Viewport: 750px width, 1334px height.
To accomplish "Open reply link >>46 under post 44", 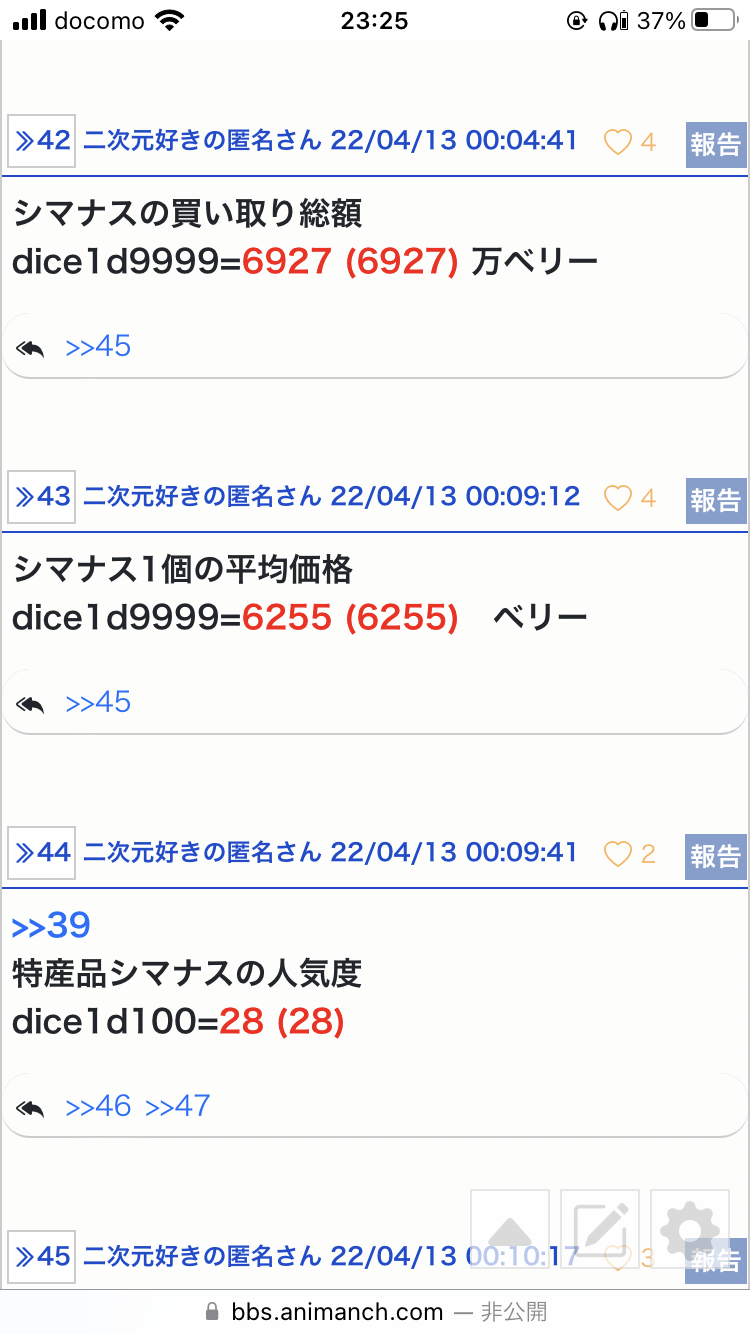I will 98,1106.
